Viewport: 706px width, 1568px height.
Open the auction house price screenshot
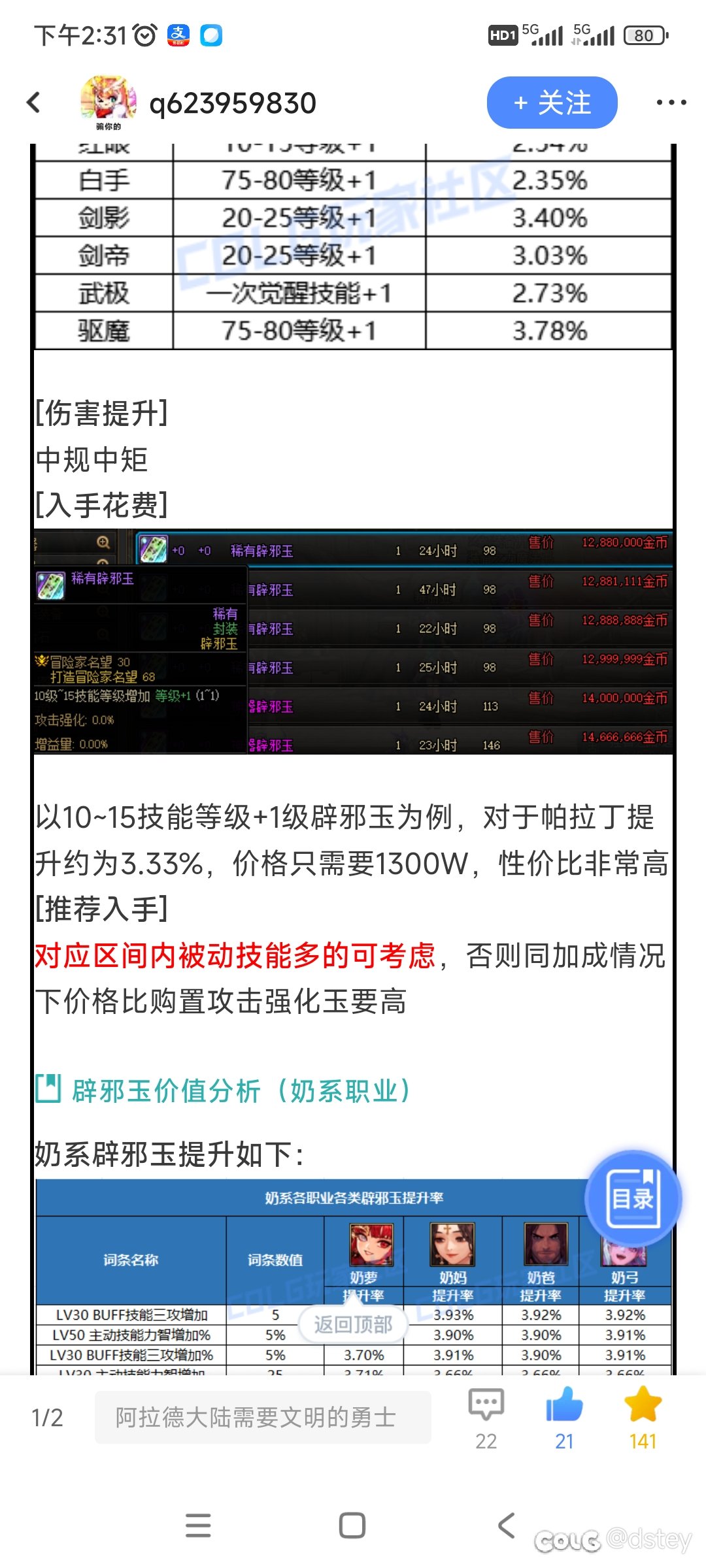pyautogui.click(x=353, y=642)
